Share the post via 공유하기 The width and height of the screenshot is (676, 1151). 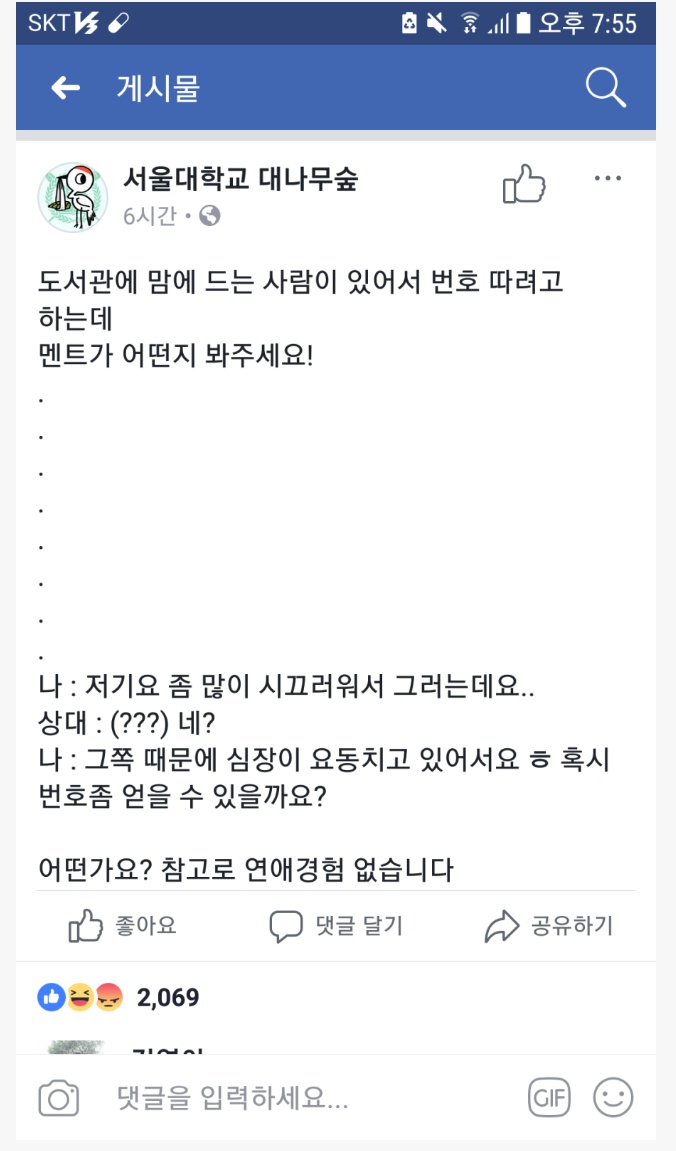tap(549, 926)
